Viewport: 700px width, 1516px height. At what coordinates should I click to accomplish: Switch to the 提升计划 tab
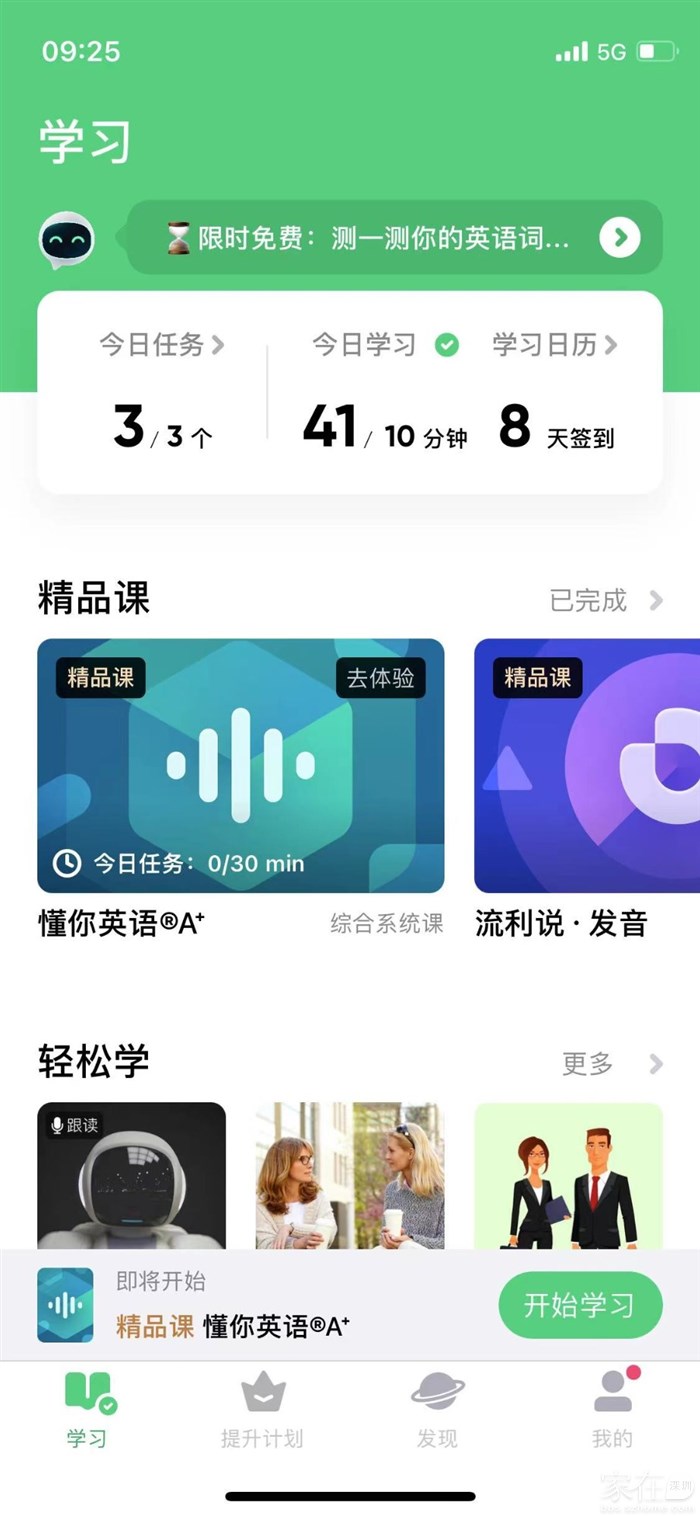pos(262,1409)
